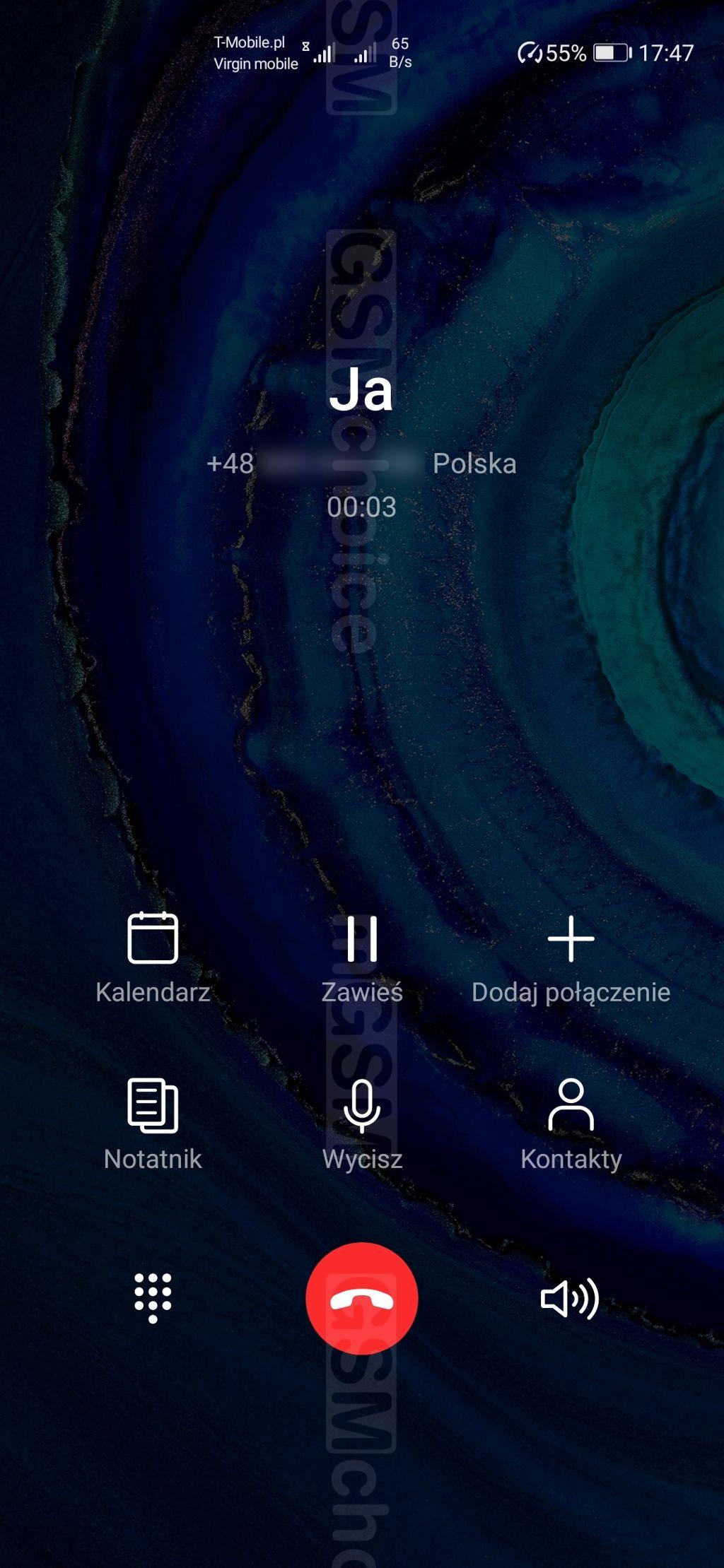Open Kontakty list
Screen dimensions: 724x1568
pos(571,1122)
